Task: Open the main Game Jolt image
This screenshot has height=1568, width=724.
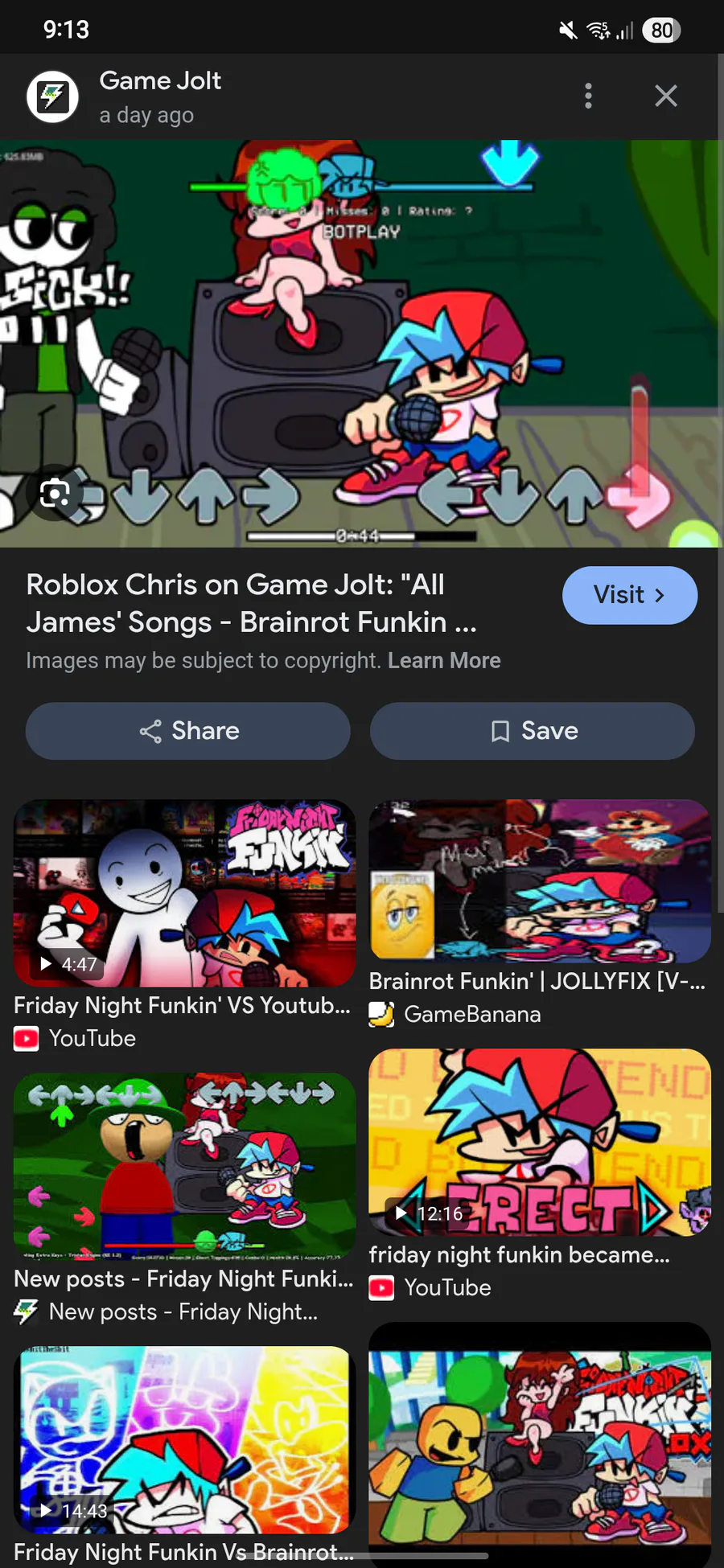Action: [x=360, y=343]
